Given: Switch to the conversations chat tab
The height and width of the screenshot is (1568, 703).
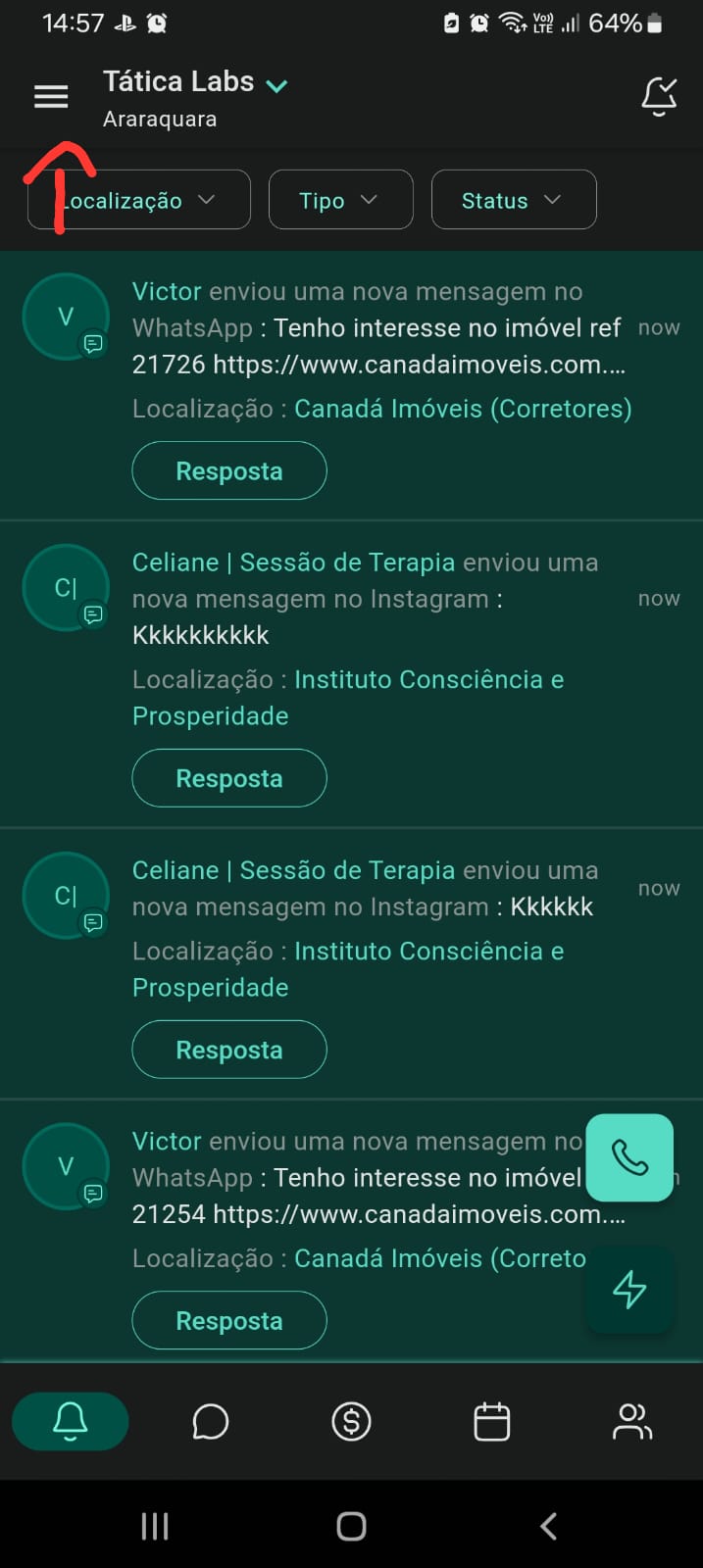Looking at the screenshot, I should pyautogui.click(x=210, y=1421).
